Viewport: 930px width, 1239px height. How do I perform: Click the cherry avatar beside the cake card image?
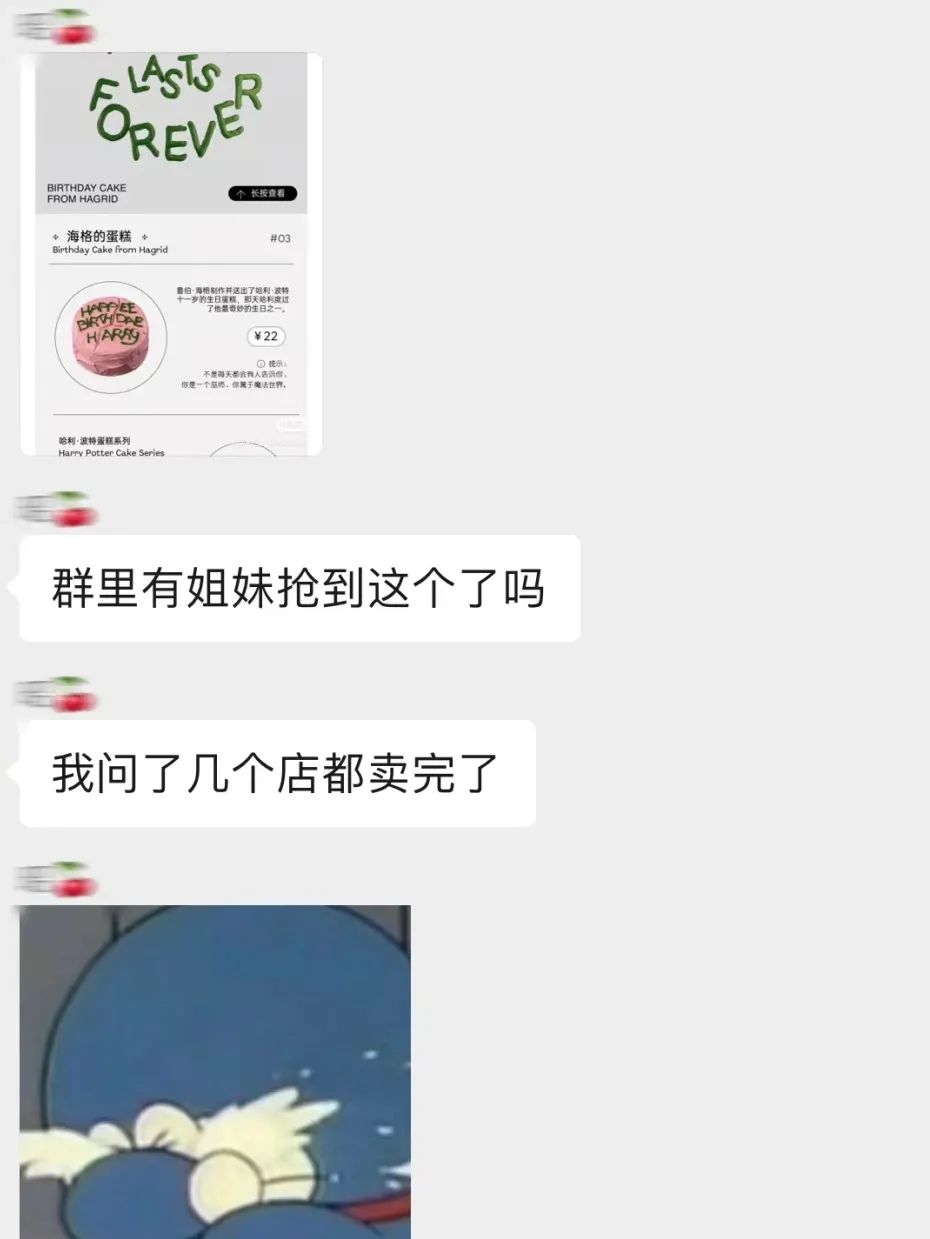[x=55, y=25]
